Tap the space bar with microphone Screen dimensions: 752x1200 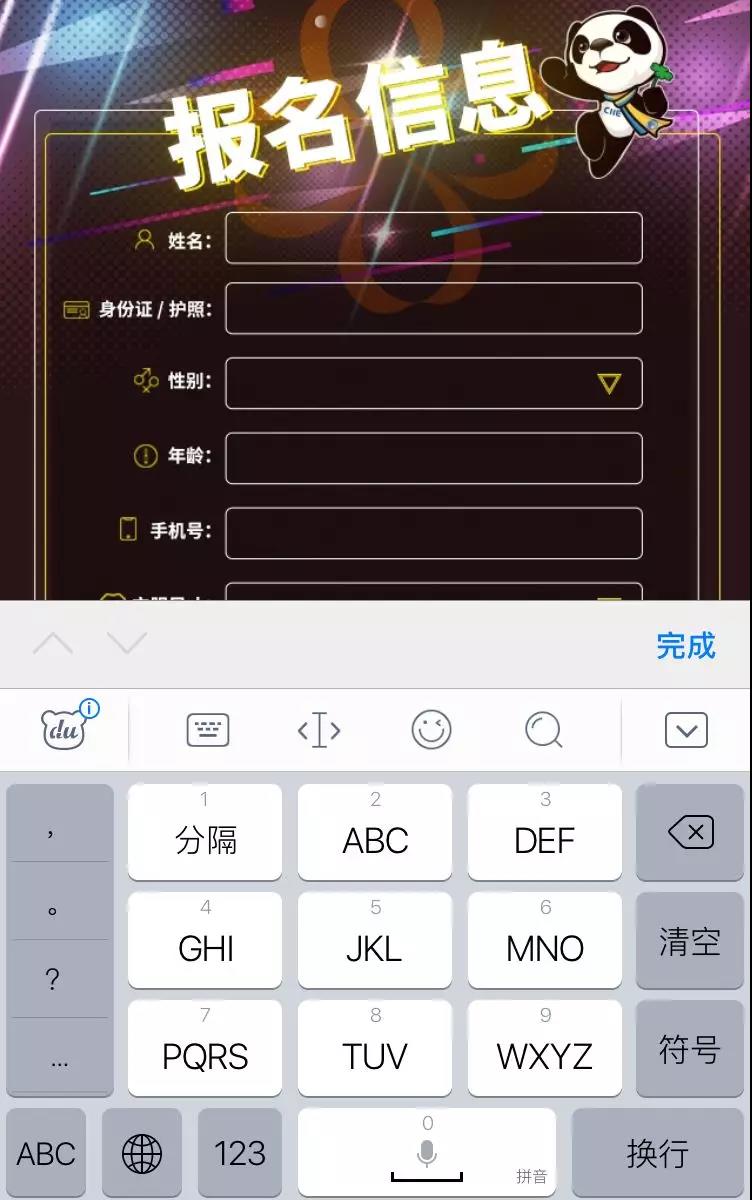[x=427, y=1153]
